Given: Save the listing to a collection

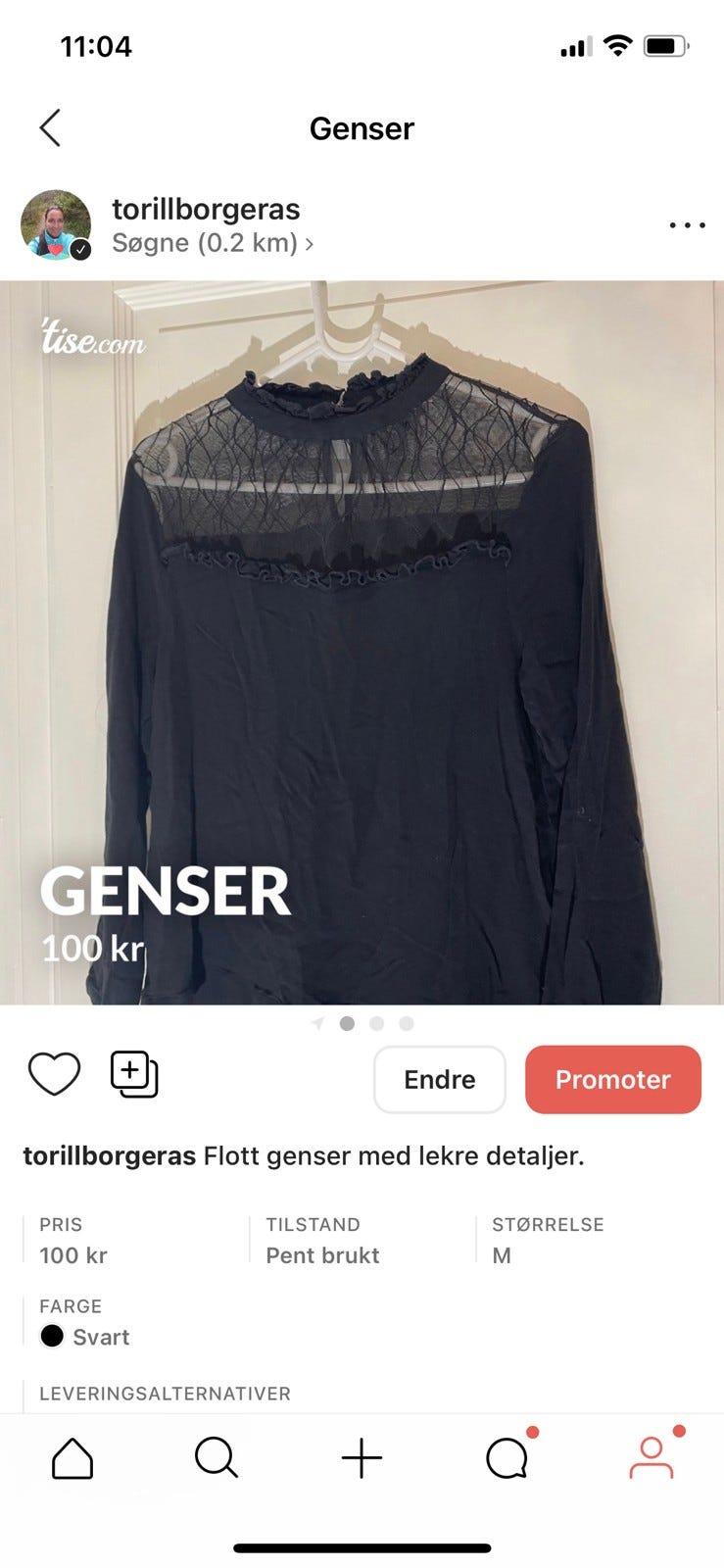Looking at the screenshot, I should 134,1074.
